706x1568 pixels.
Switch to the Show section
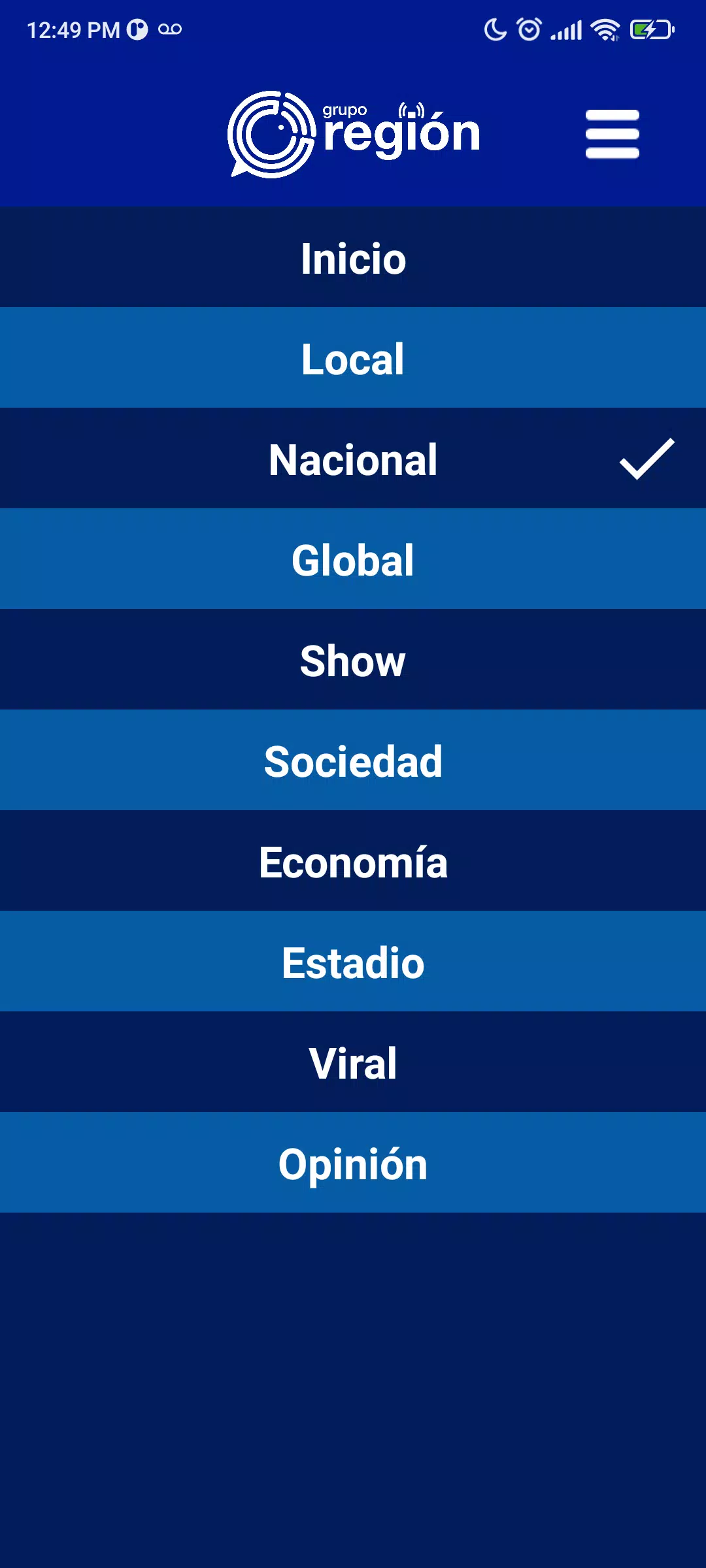pos(353,661)
